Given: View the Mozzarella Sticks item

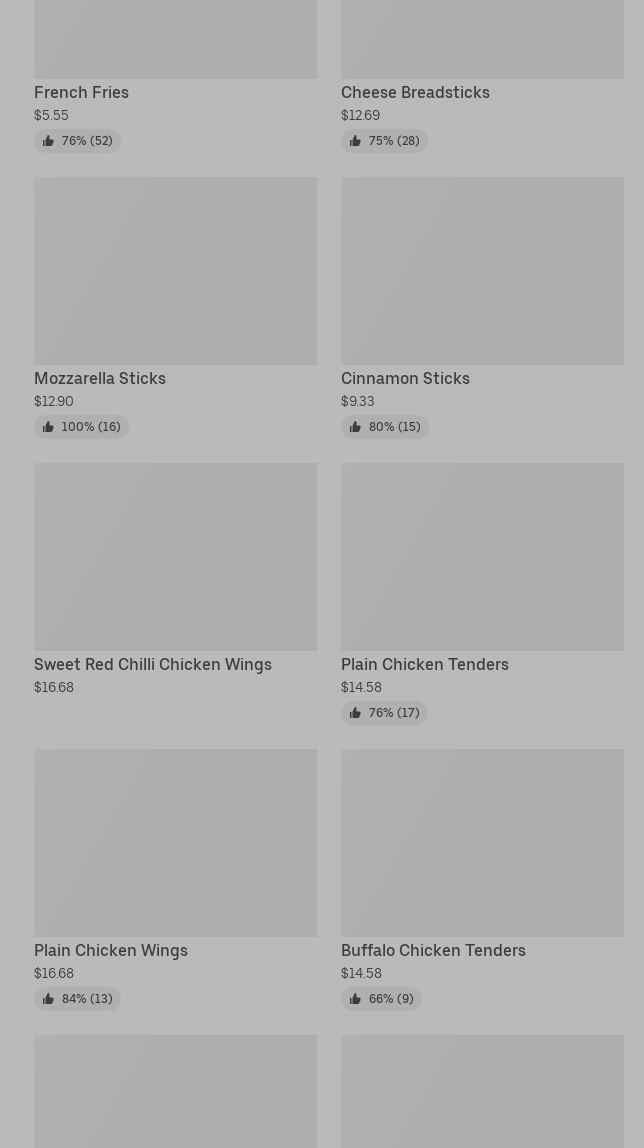Looking at the screenshot, I should coord(176,308).
